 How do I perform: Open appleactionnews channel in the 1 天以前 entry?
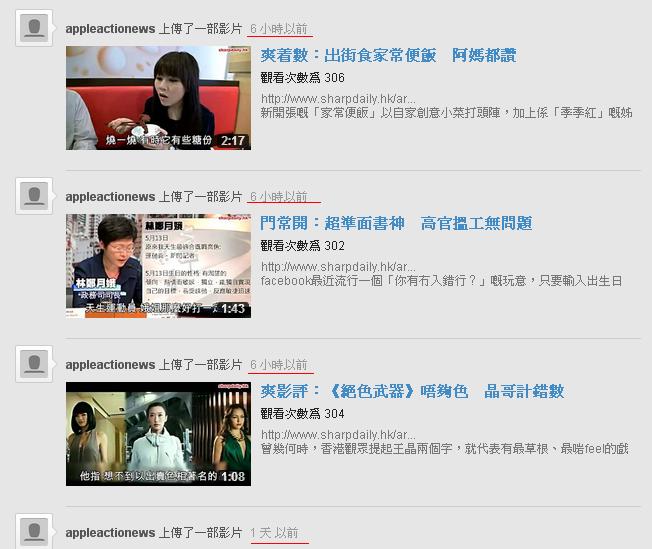(110, 533)
